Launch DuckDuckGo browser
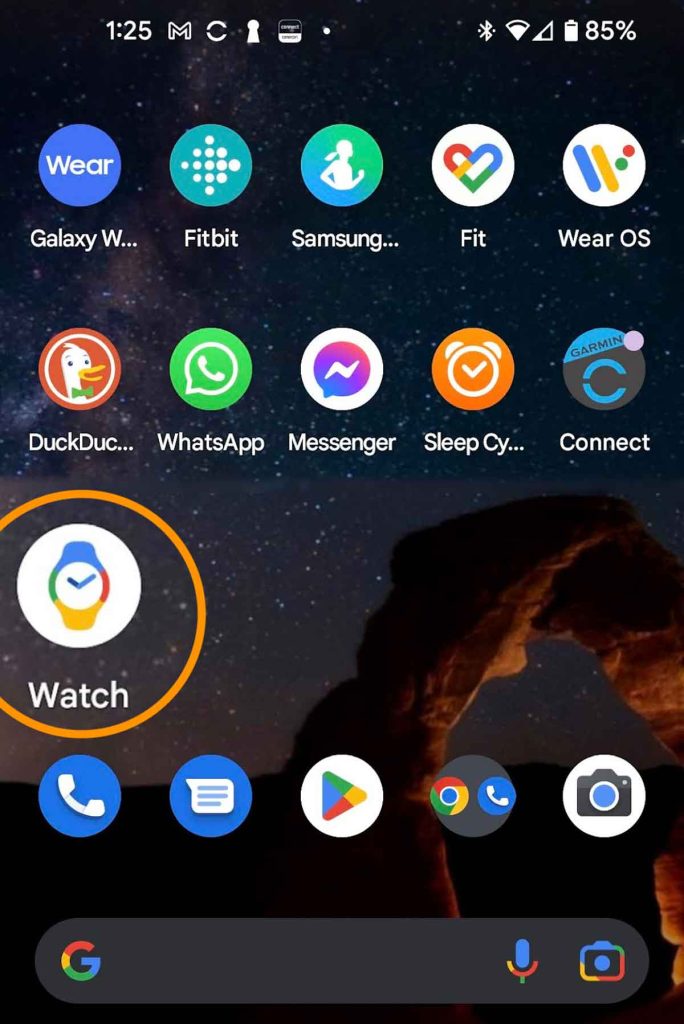The image size is (684, 1024). tap(80, 369)
